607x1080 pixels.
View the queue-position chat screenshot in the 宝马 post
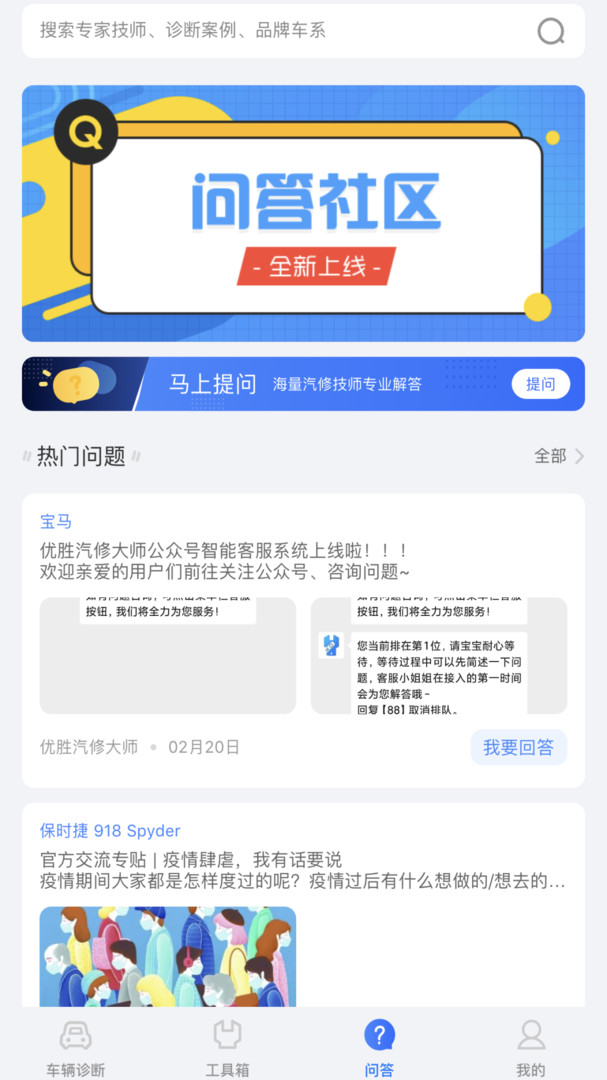point(439,656)
